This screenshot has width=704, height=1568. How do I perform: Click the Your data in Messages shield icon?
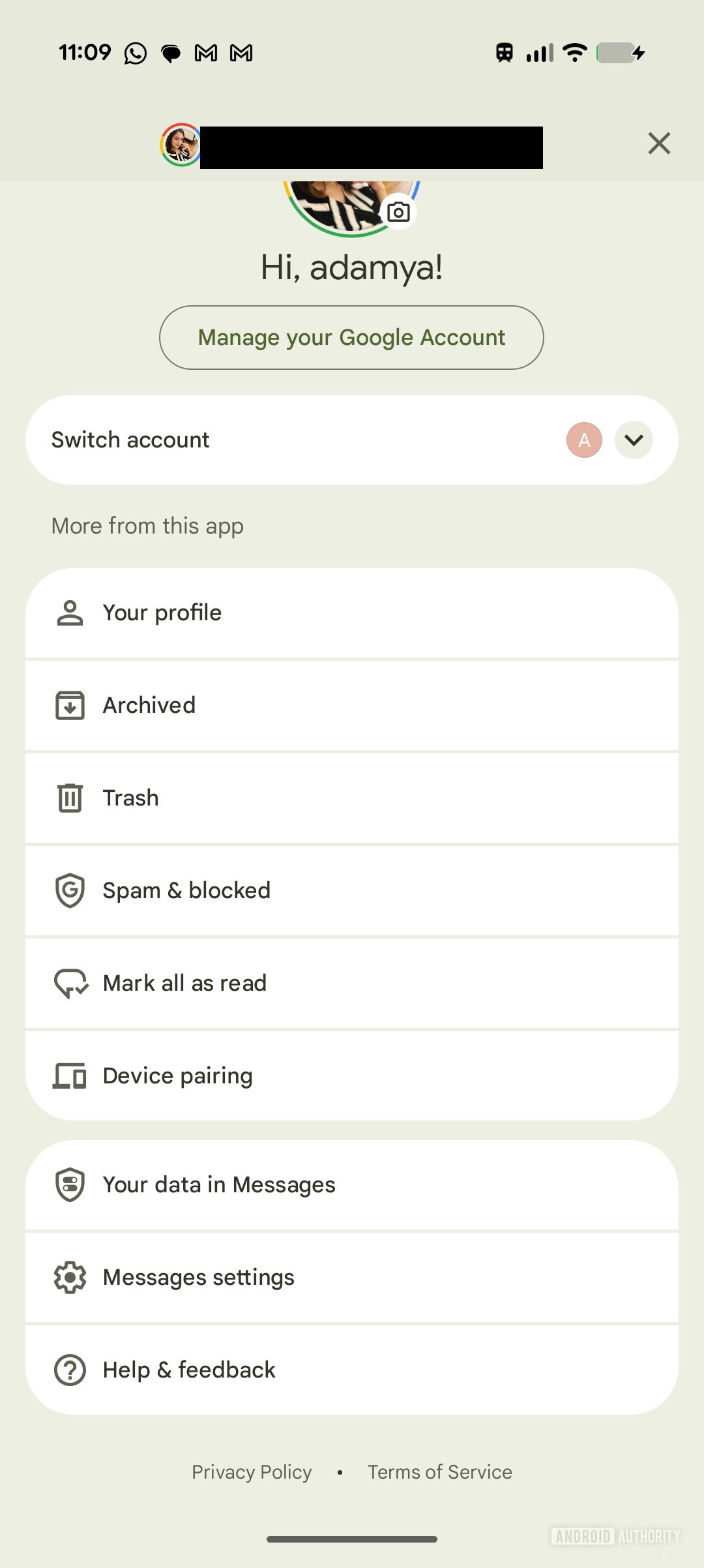pos(69,1184)
